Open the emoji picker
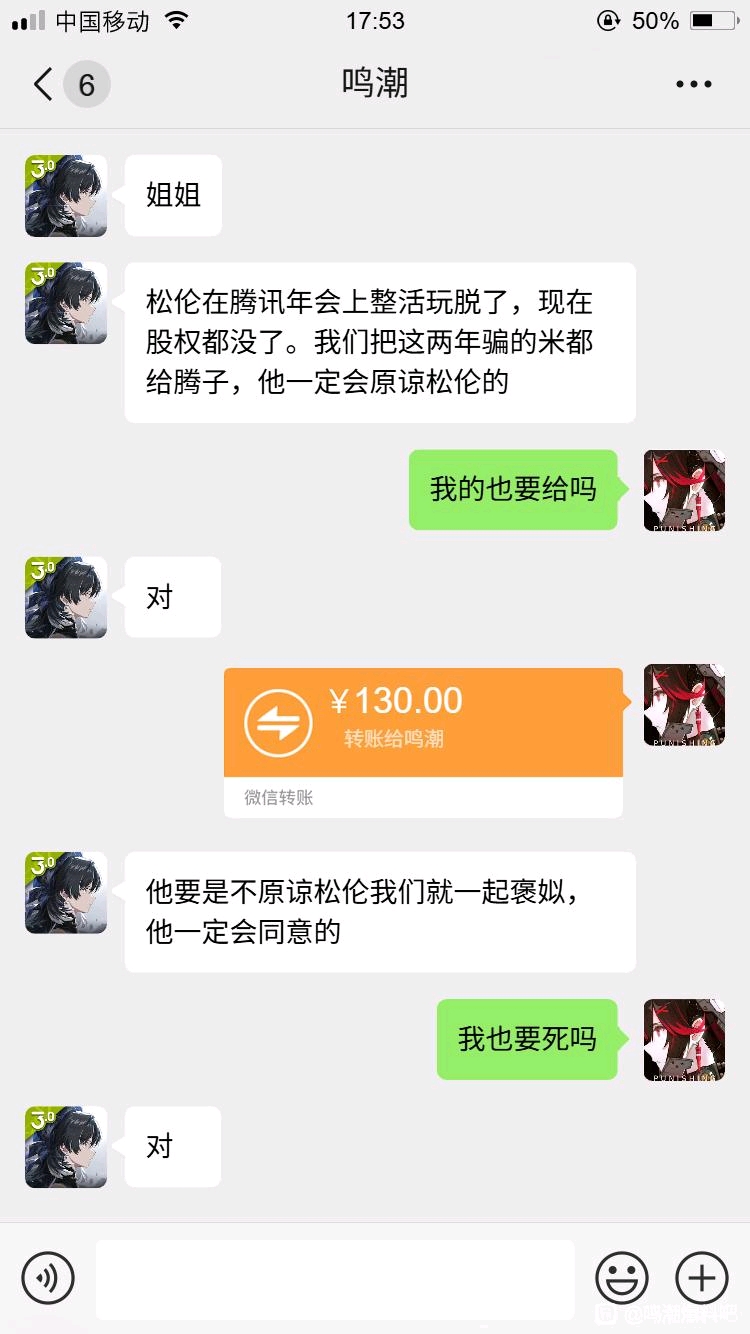 pyautogui.click(x=621, y=1277)
